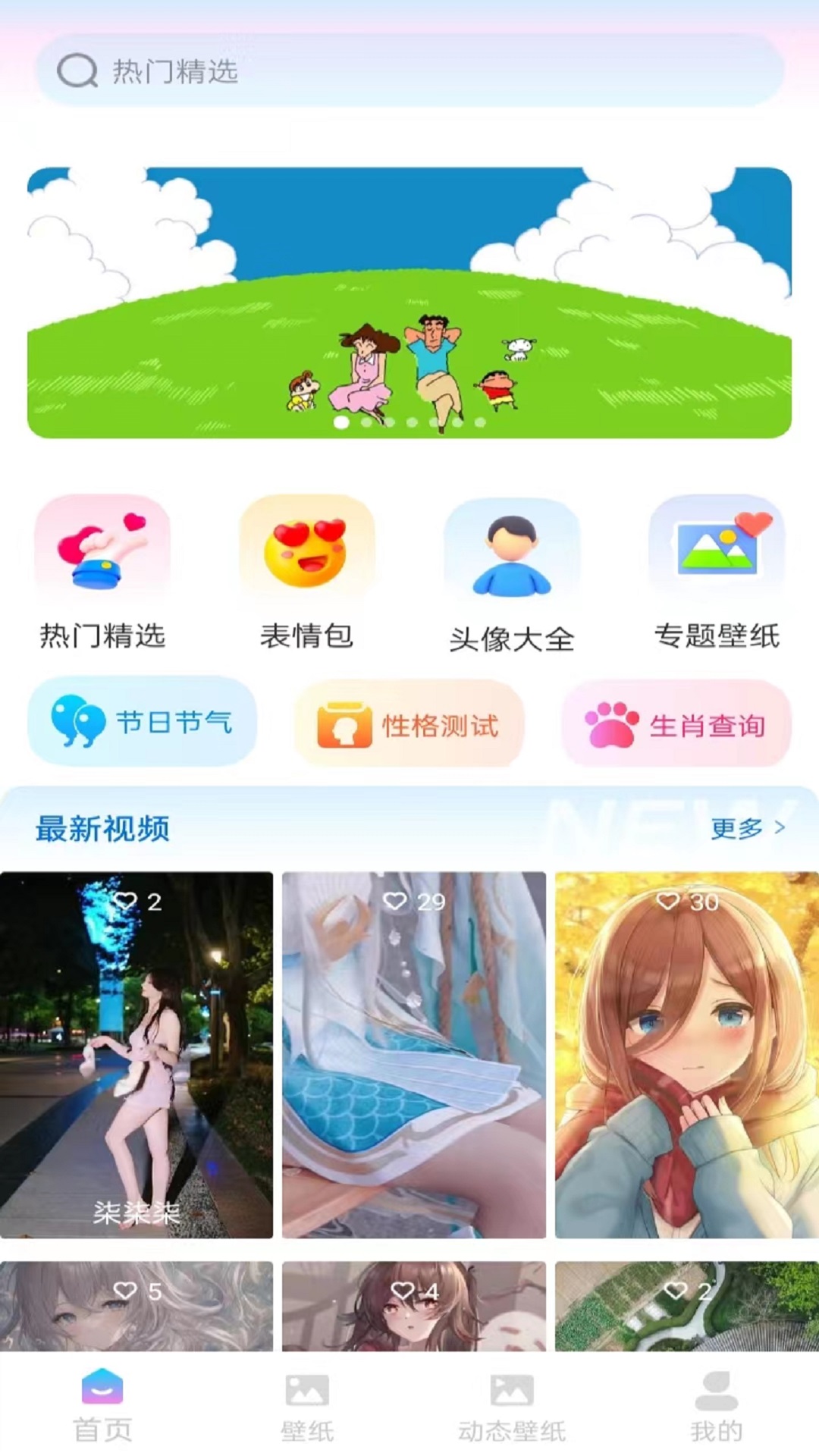Switch to the 动态壁纸 tab
Viewport: 819px width, 1456px height.
tap(512, 1407)
